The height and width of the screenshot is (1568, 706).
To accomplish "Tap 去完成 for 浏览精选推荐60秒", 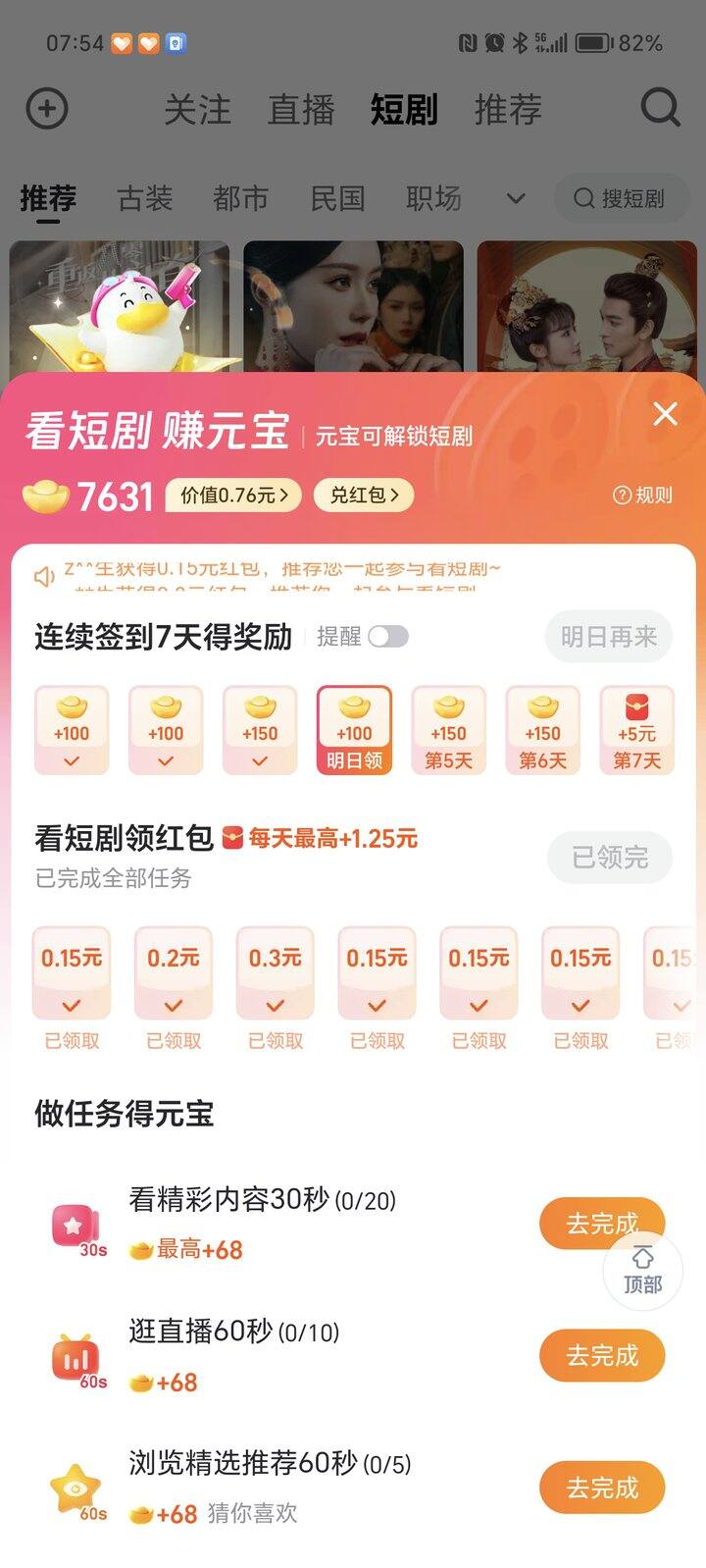I will click(x=602, y=1488).
